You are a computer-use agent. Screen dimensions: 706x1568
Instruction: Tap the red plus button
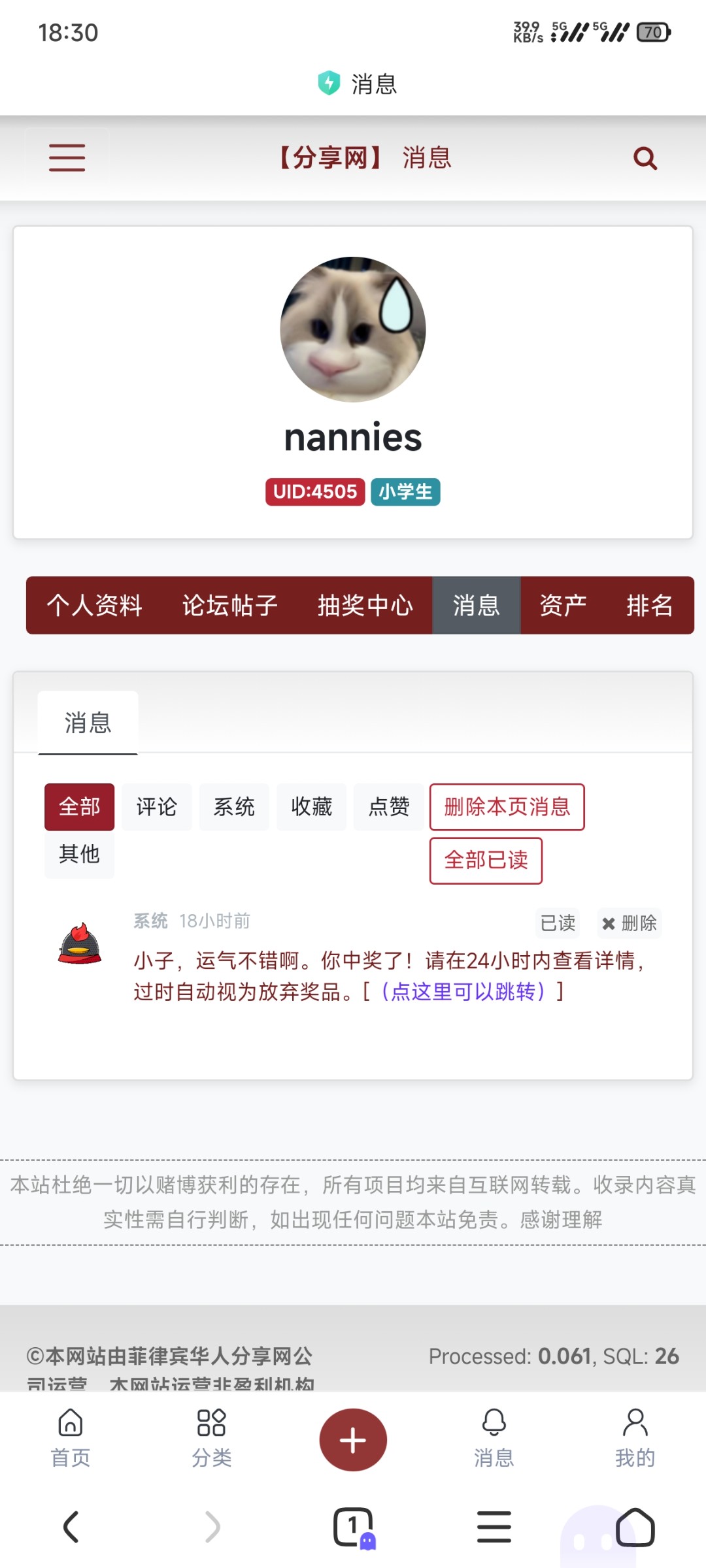pyautogui.click(x=353, y=1440)
